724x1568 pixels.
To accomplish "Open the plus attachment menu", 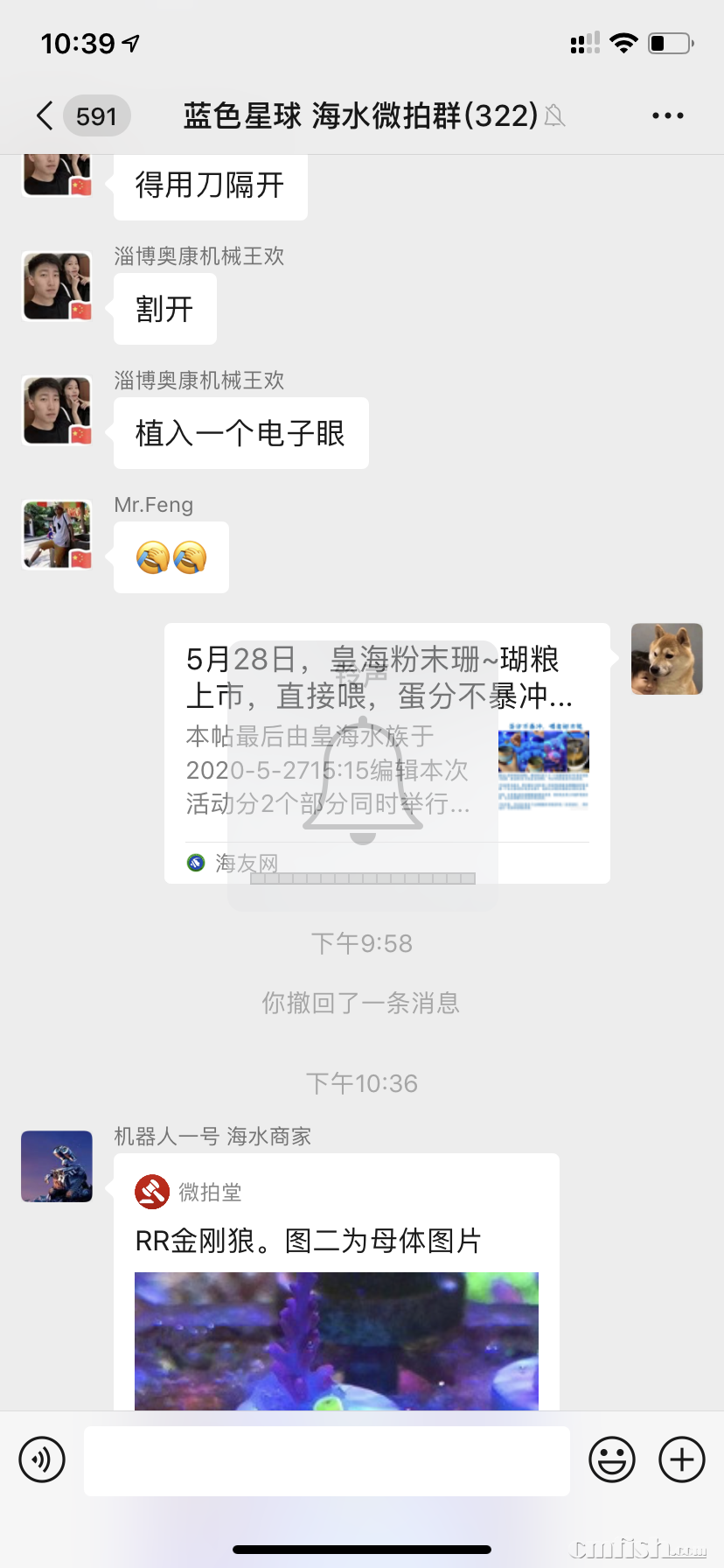I will pyautogui.click(x=681, y=1459).
